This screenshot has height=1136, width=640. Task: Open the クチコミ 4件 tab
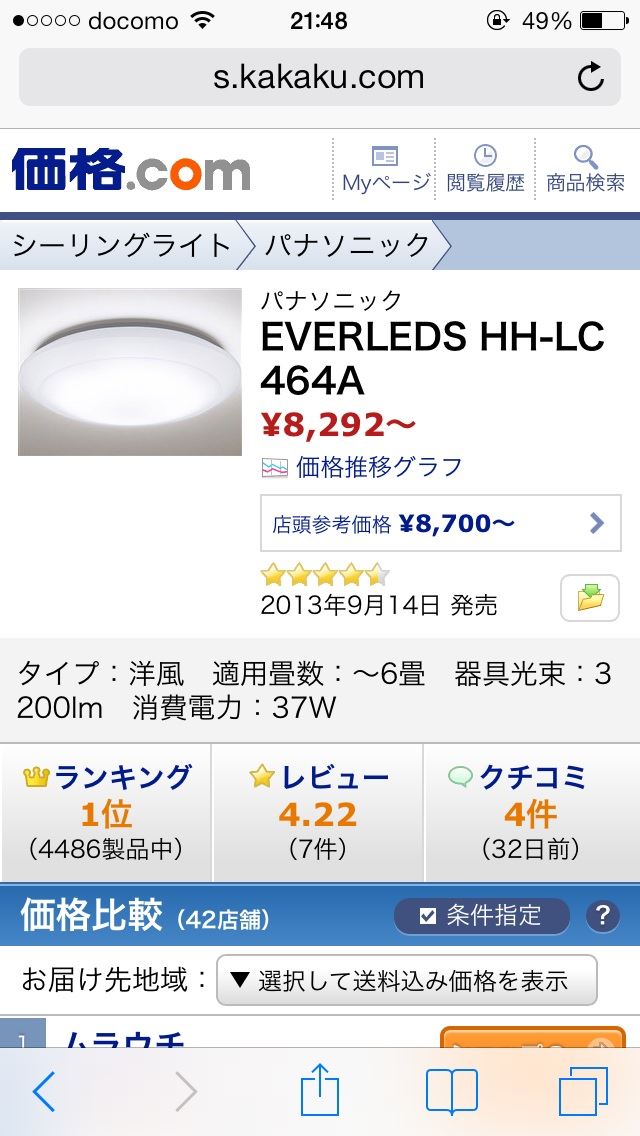point(531,813)
